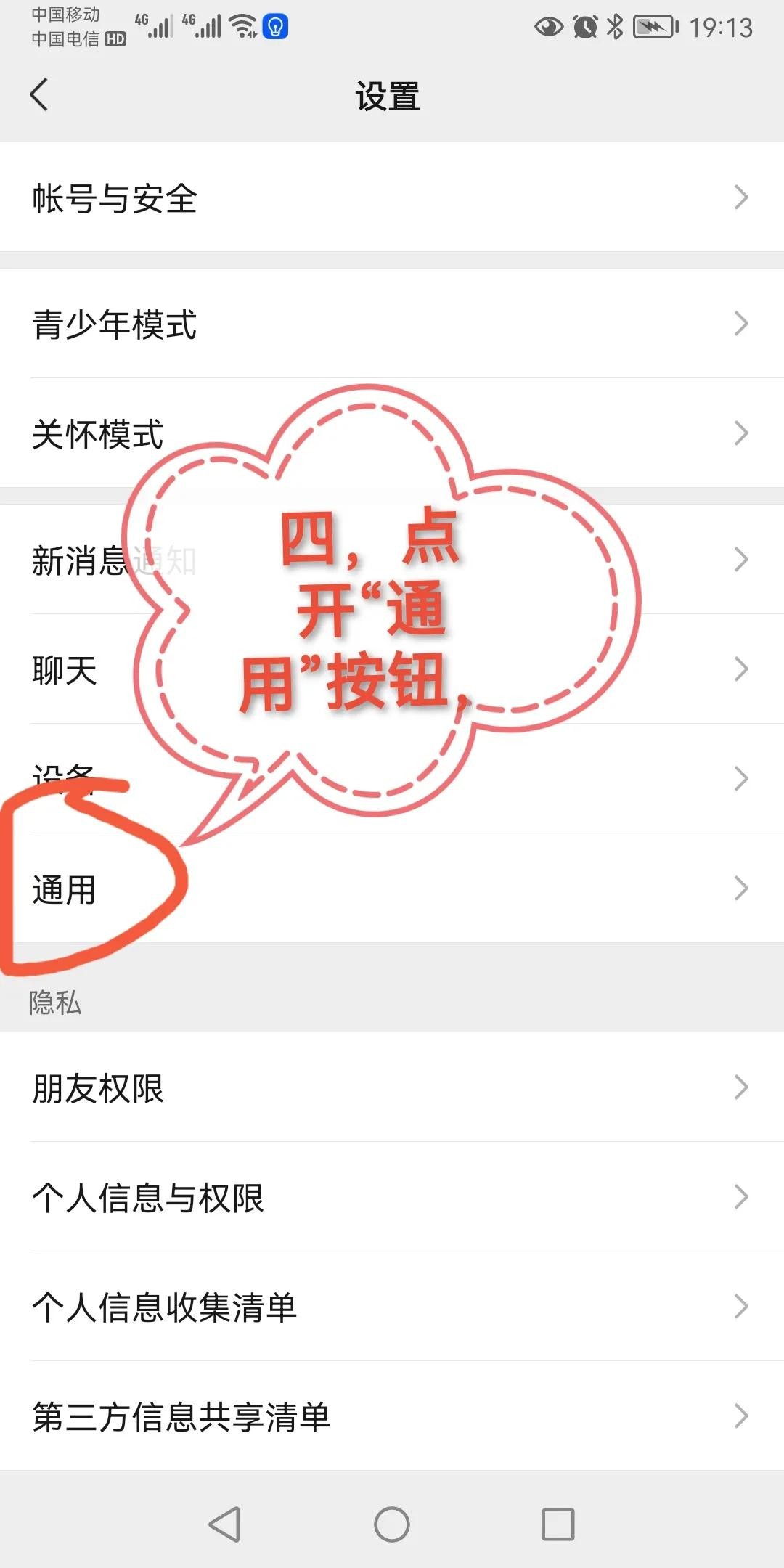Open 个人信息收集清单
Image resolution: width=784 pixels, height=1568 pixels.
[x=392, y=1307]
